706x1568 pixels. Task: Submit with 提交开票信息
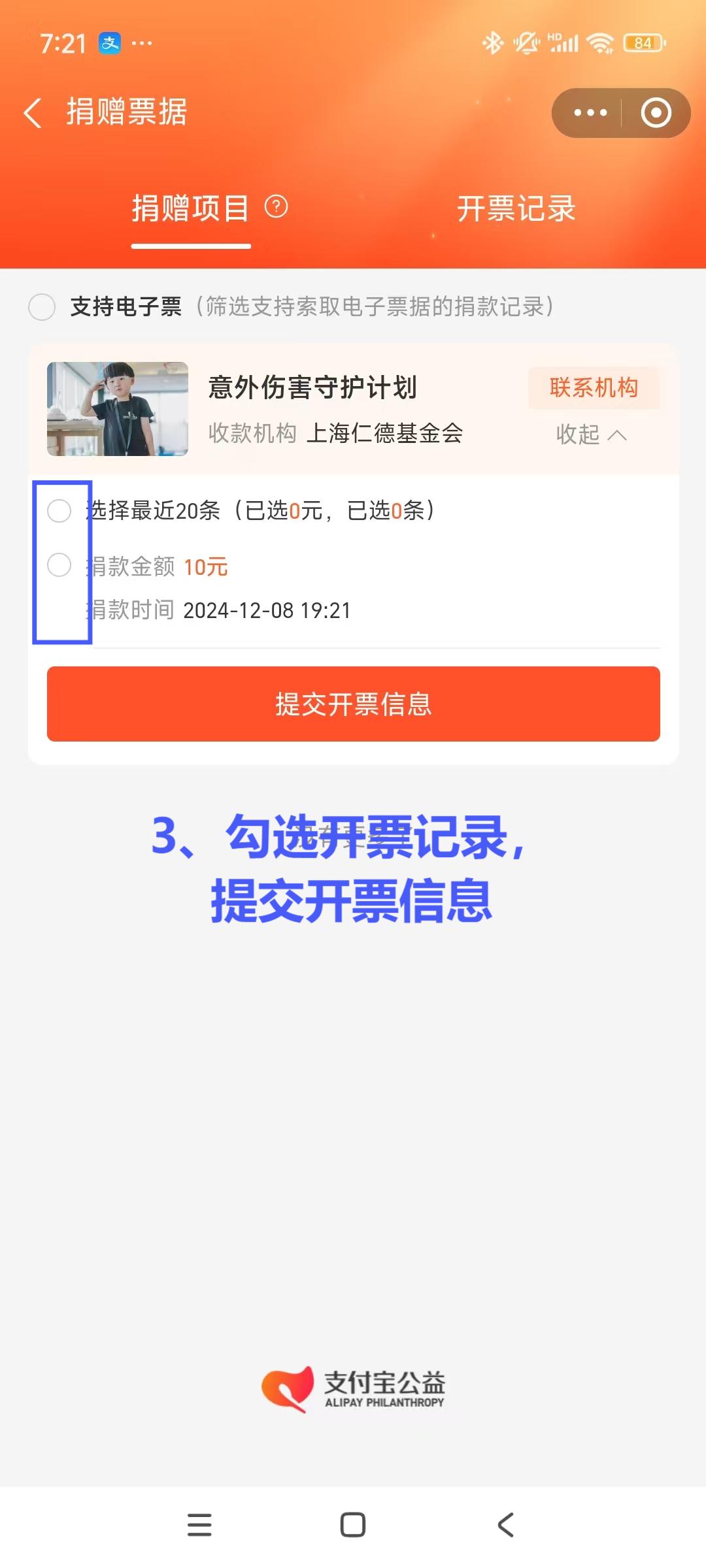[353, 704]
